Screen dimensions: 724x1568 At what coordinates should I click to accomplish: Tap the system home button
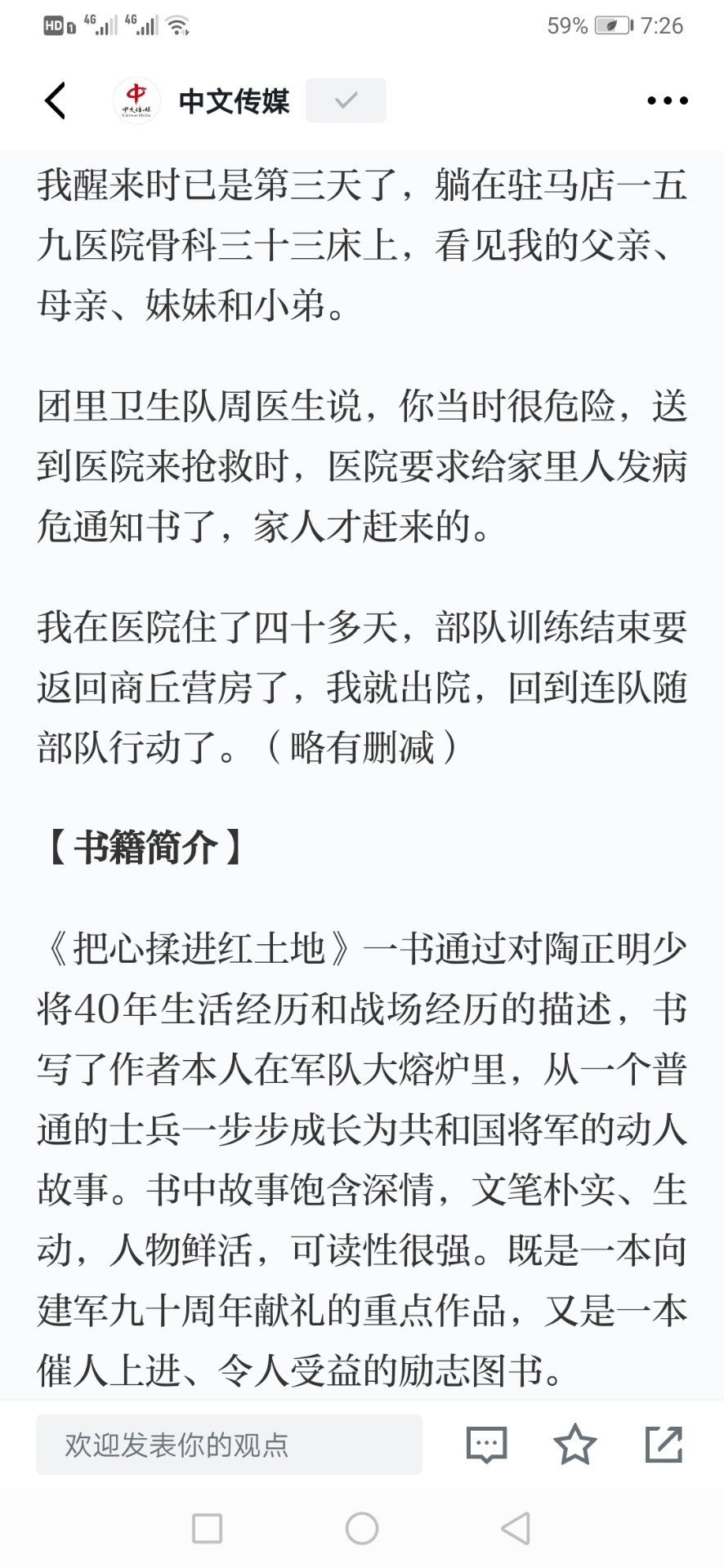point(362,1528)
